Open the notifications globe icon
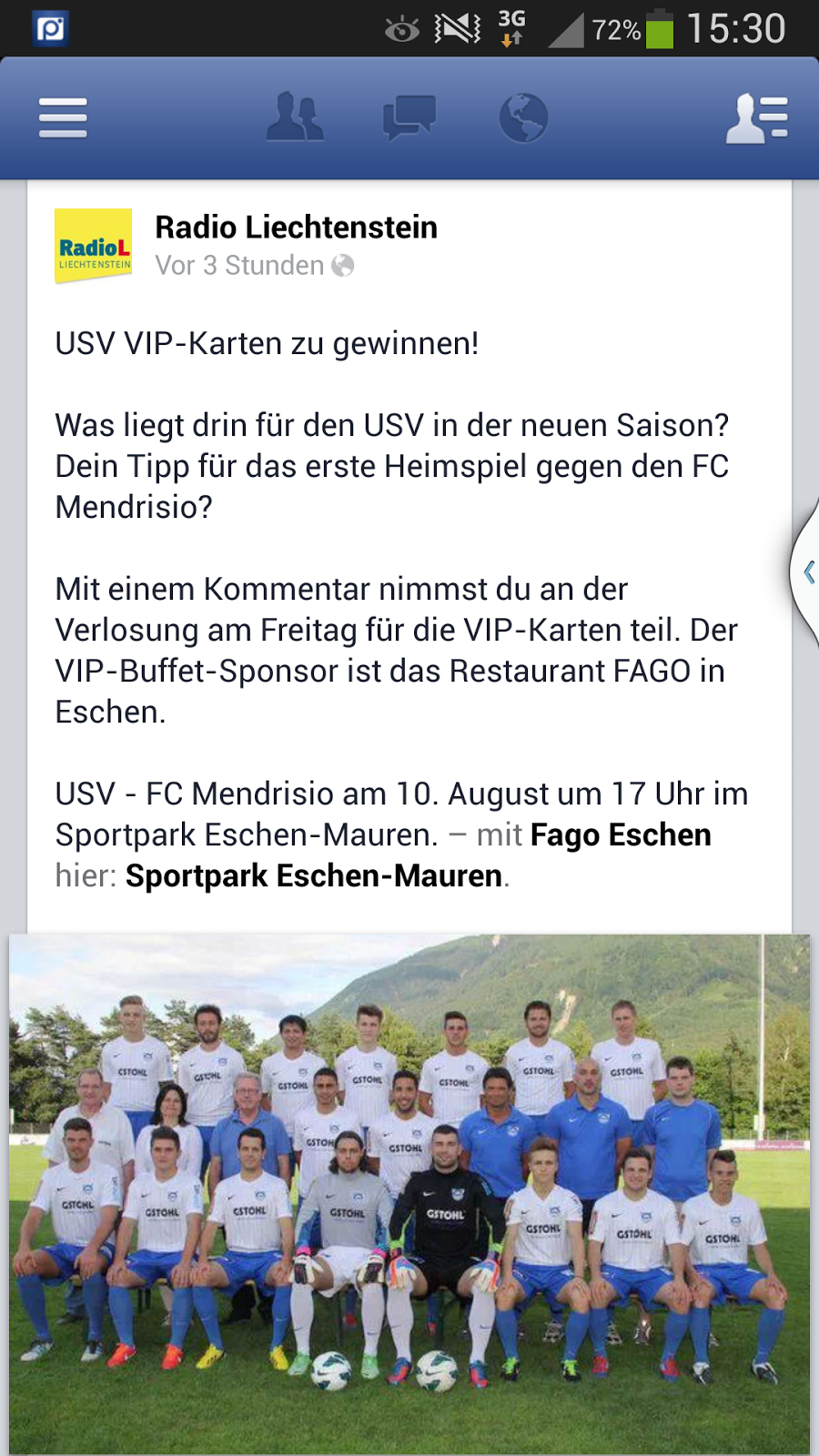Image resolution: width=819 pixels, height=1456 pixels. (523, 118)
